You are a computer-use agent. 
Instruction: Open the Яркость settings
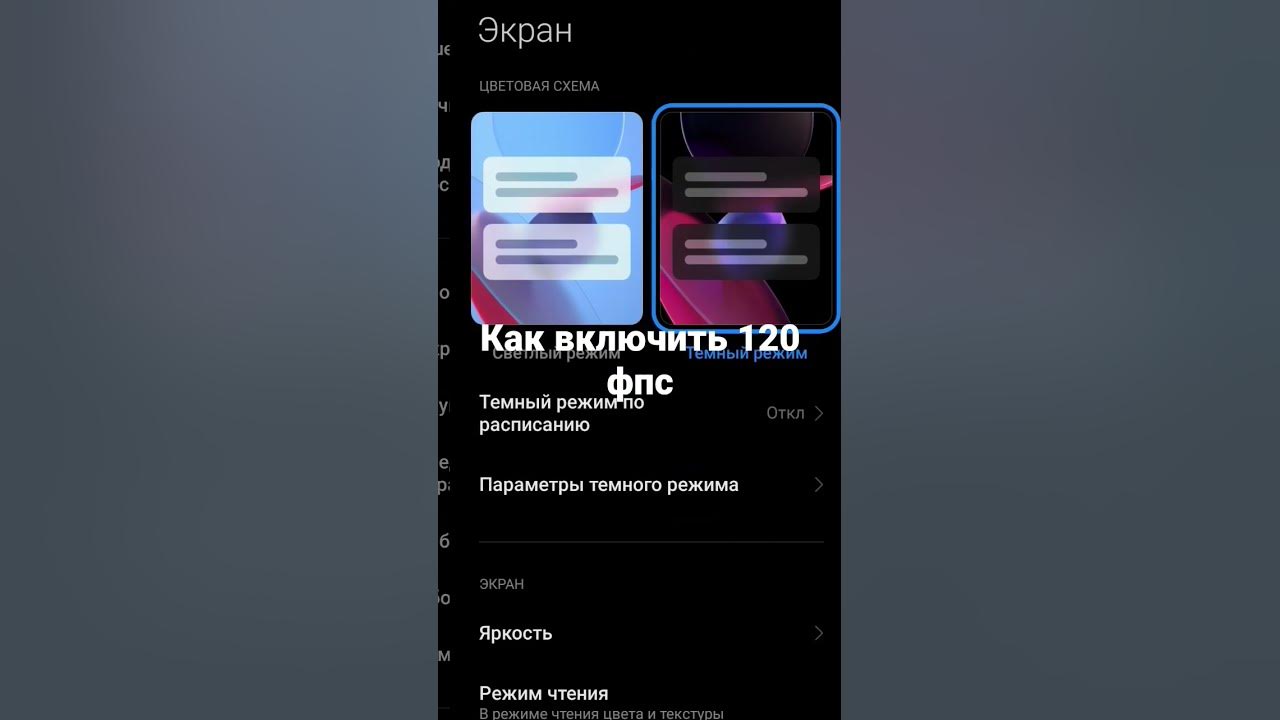coord(650,633)
